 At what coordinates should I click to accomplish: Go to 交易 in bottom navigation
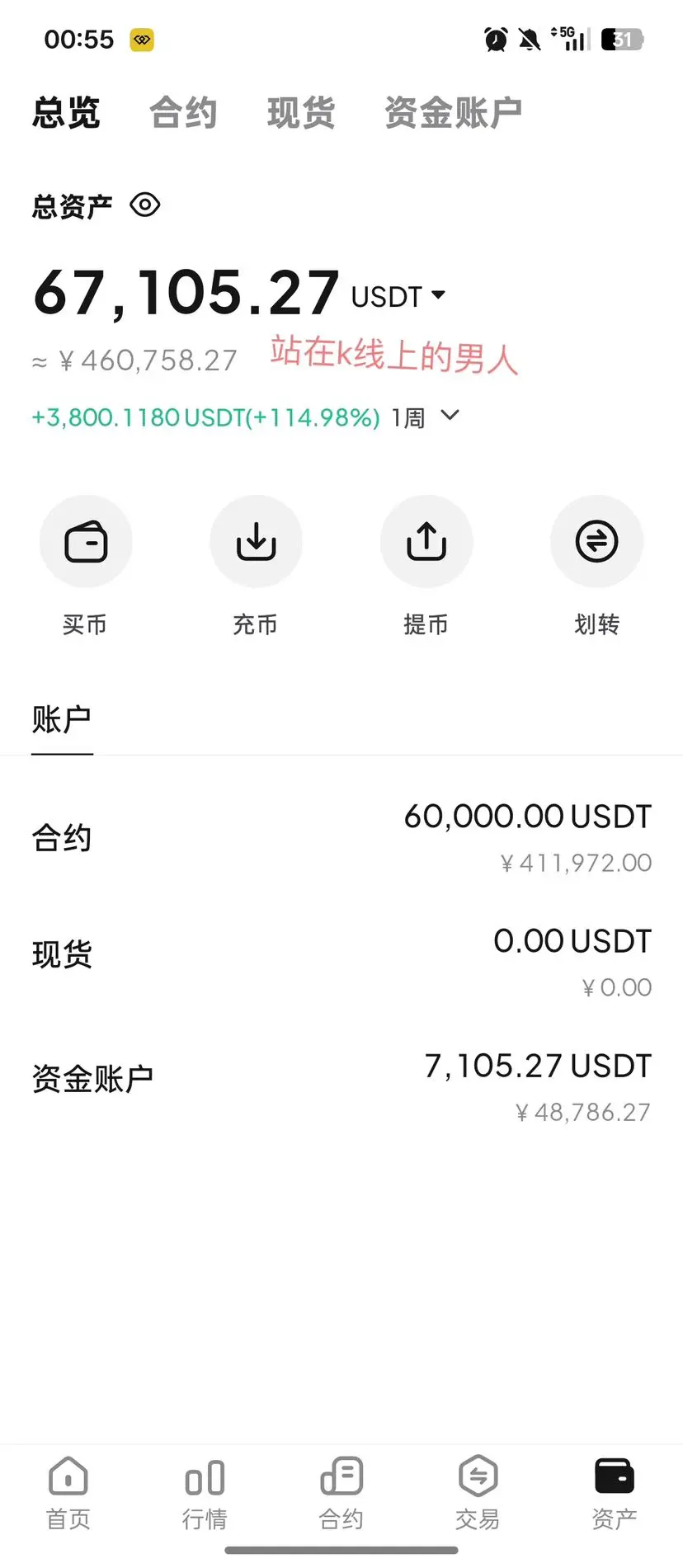pos(478,1494)
